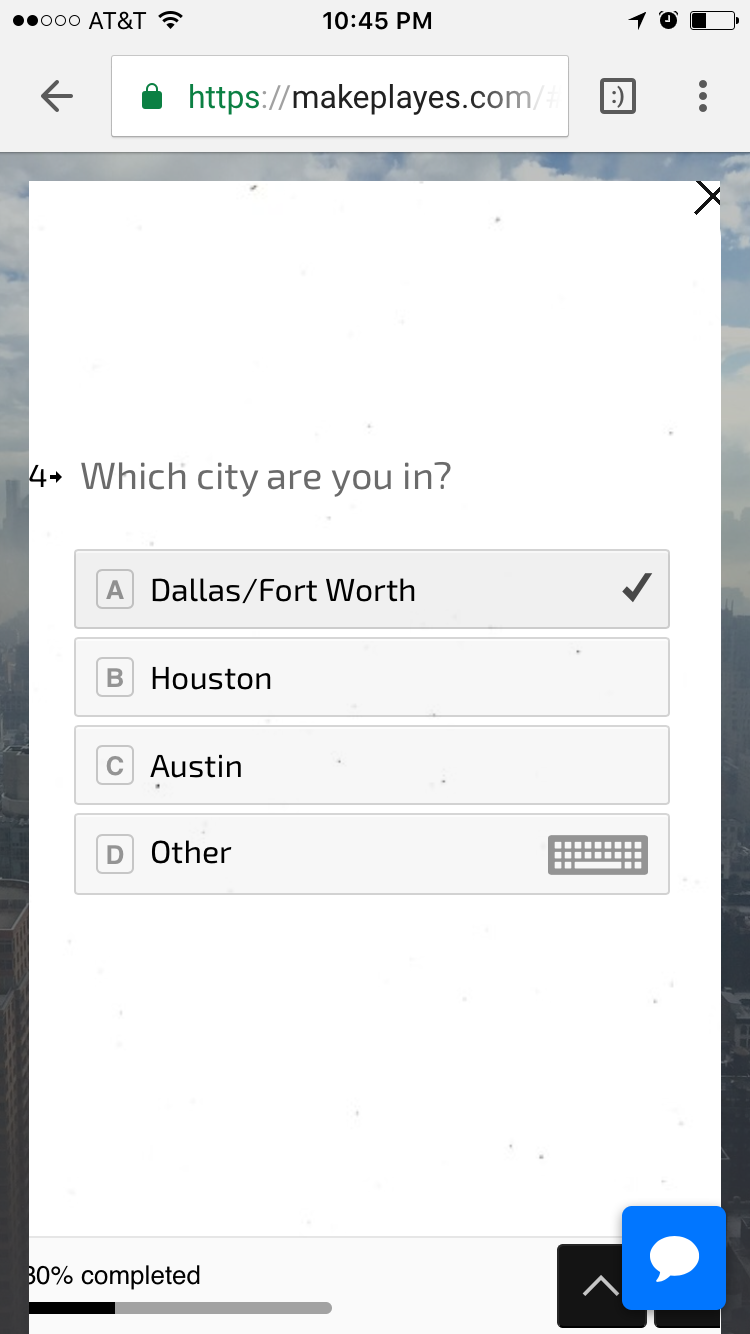The image size is (750, 1334).
Task: Select the Dallas/Fort Worth option
Action: click(371, 590)
